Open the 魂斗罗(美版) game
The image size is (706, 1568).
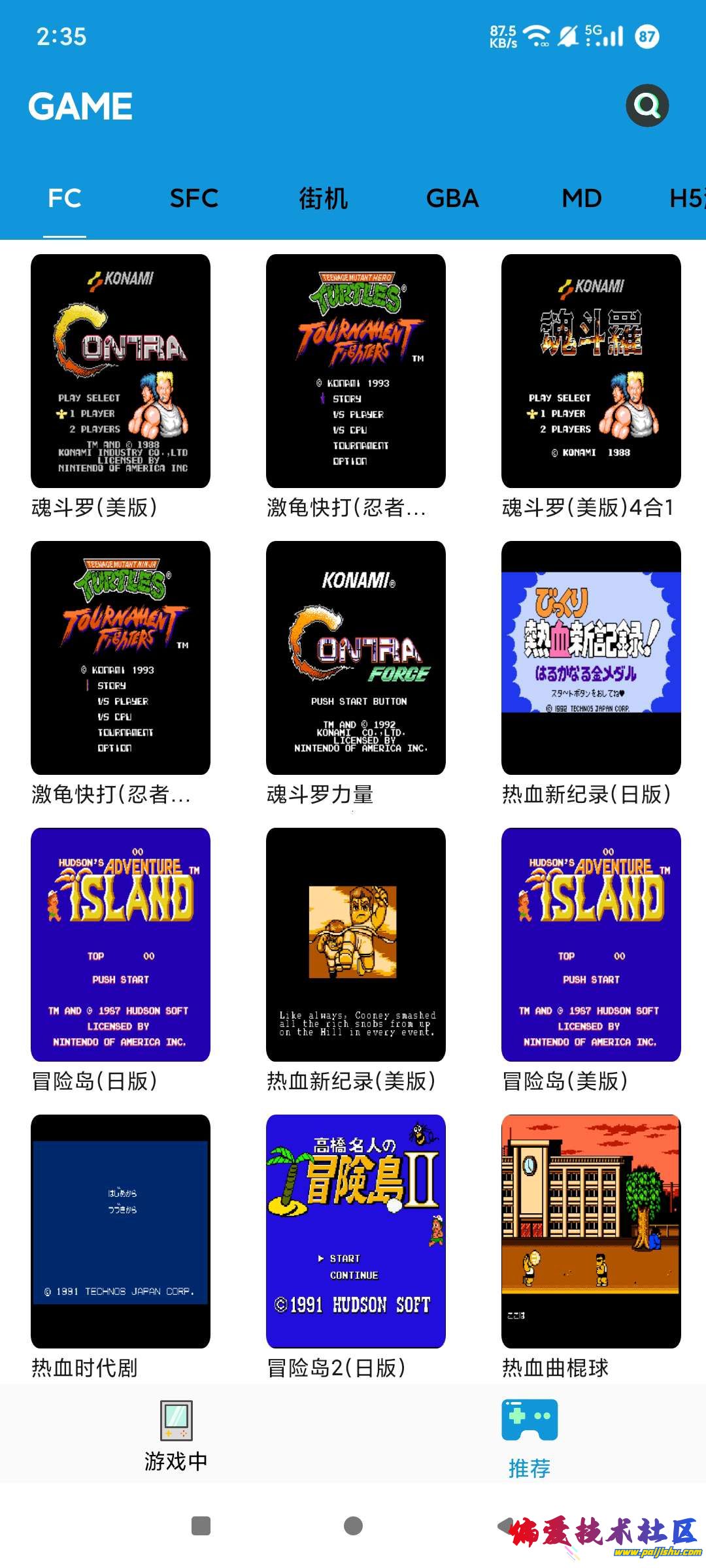[x=120, y=371]
